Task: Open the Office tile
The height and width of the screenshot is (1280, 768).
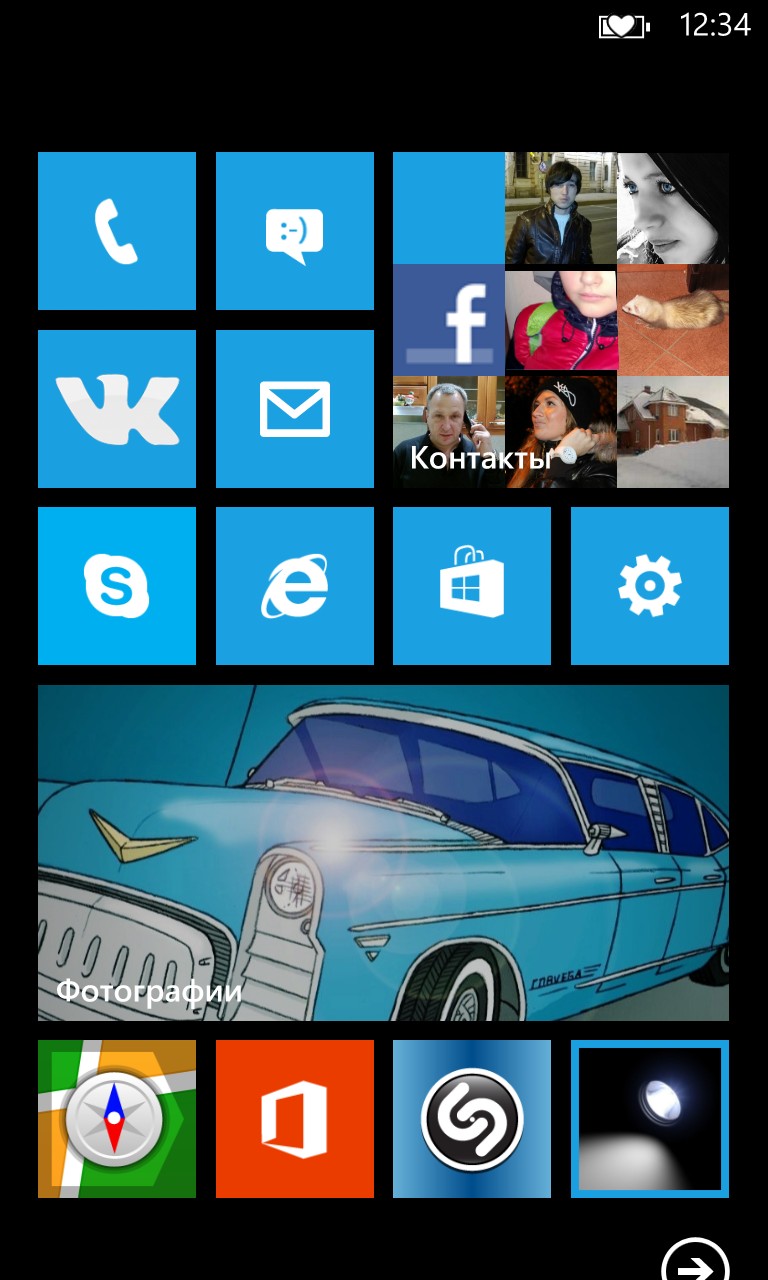Action: click(x=295, y=1119)
